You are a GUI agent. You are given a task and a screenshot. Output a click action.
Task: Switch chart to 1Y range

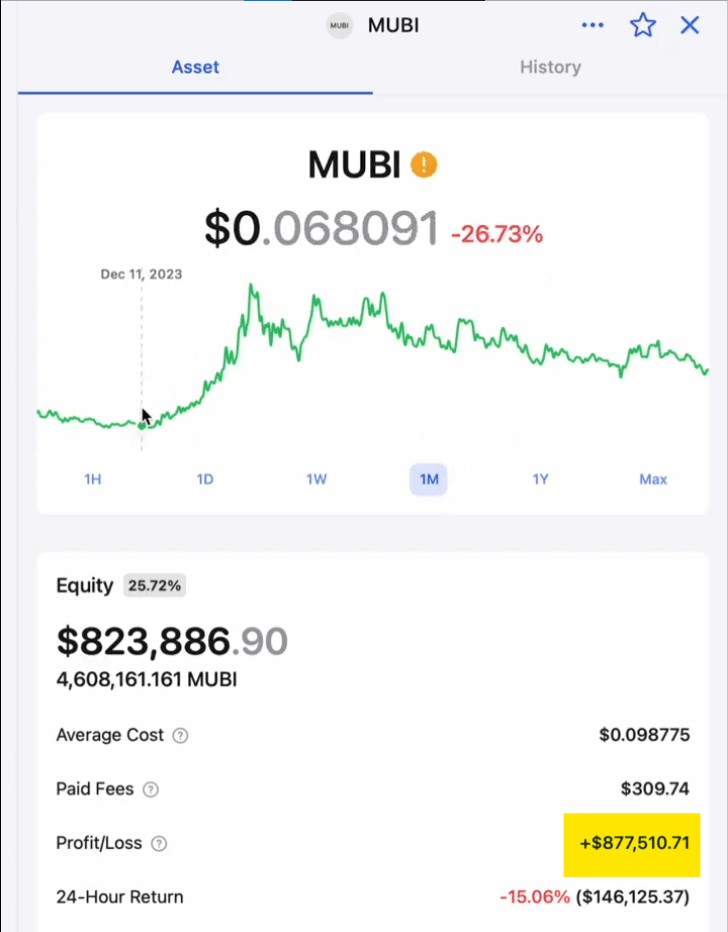click(541, 479)
